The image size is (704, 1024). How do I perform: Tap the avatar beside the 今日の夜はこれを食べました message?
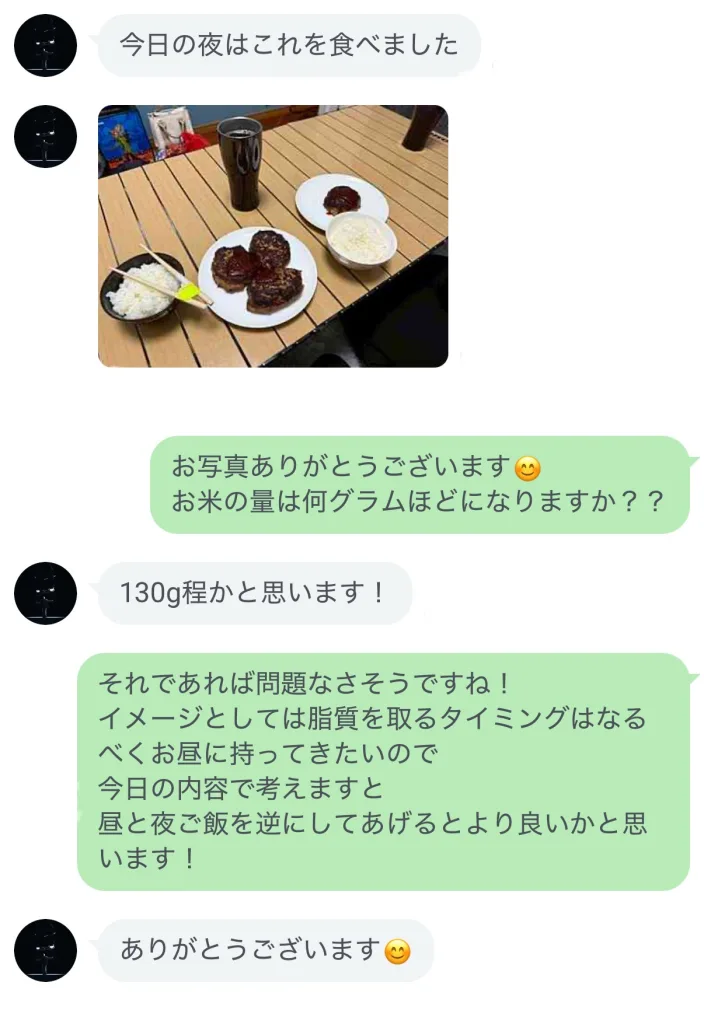tap(46, 46)
